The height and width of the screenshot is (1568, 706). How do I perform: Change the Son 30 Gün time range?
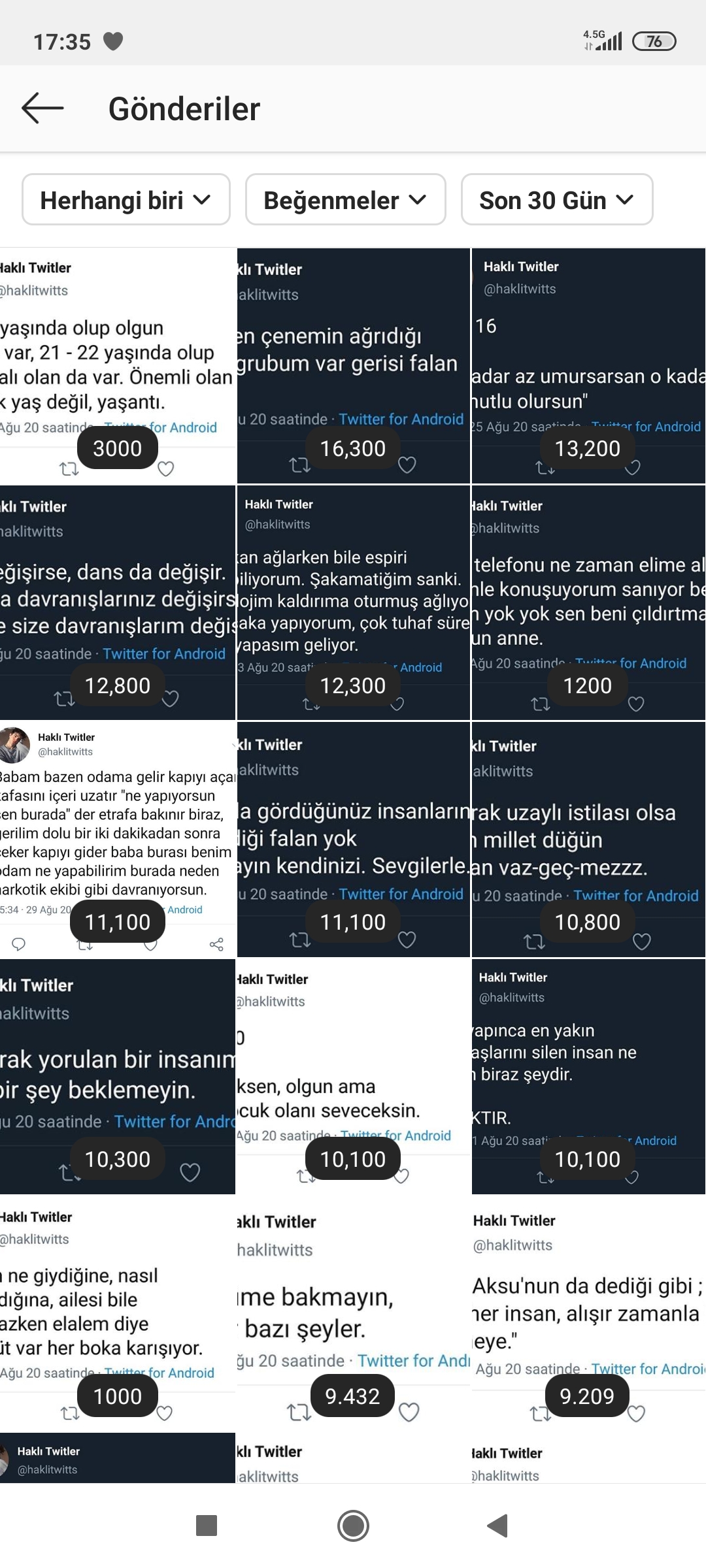pyautogui.click(x=557, y=200)
